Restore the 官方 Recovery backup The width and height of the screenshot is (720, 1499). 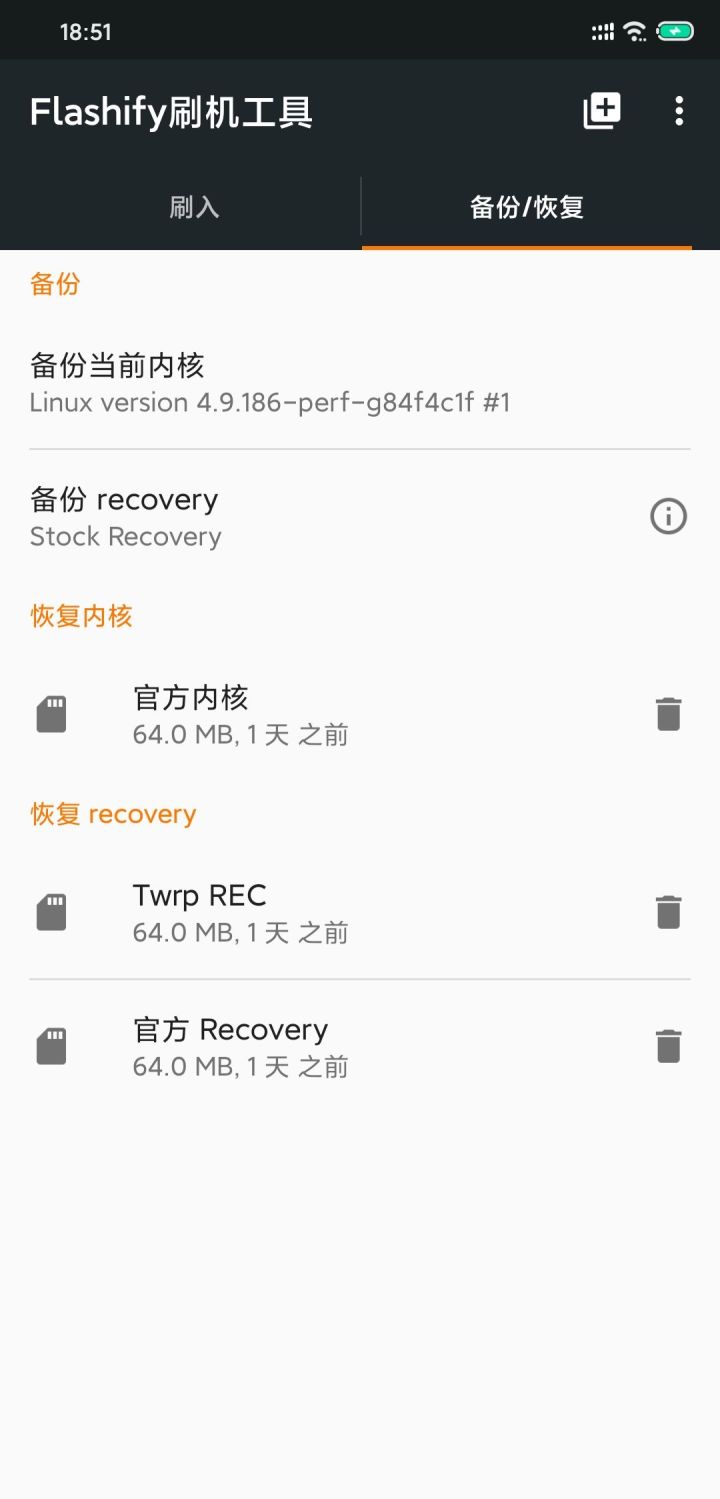click(300, 1047)
